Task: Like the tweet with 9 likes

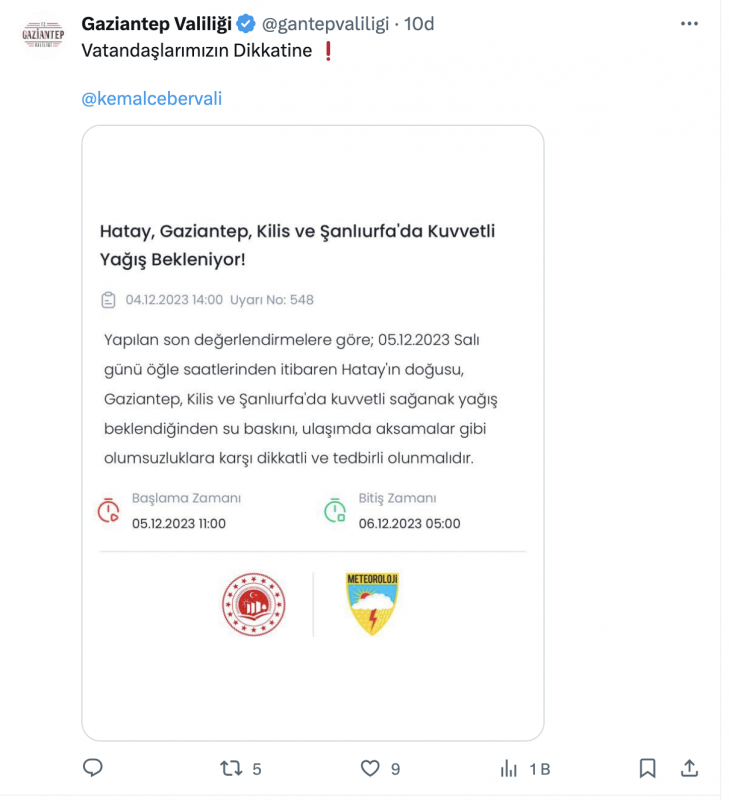Action: click(x=371, y=768)
